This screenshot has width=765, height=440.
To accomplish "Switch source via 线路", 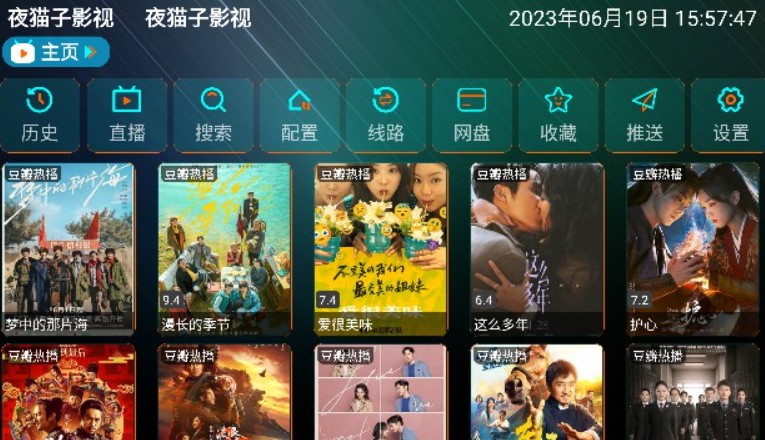I will click(386, 115).
